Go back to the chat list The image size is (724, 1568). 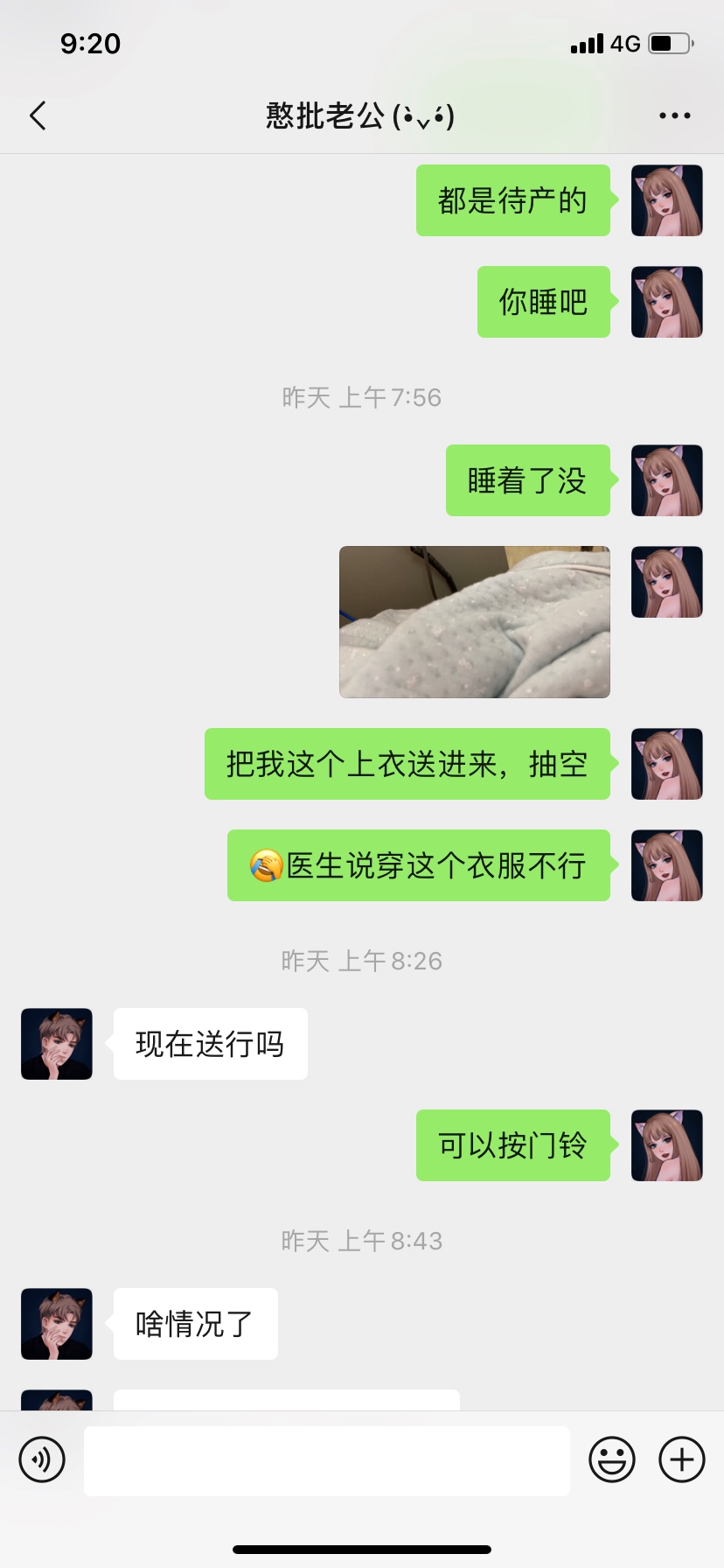38,115
